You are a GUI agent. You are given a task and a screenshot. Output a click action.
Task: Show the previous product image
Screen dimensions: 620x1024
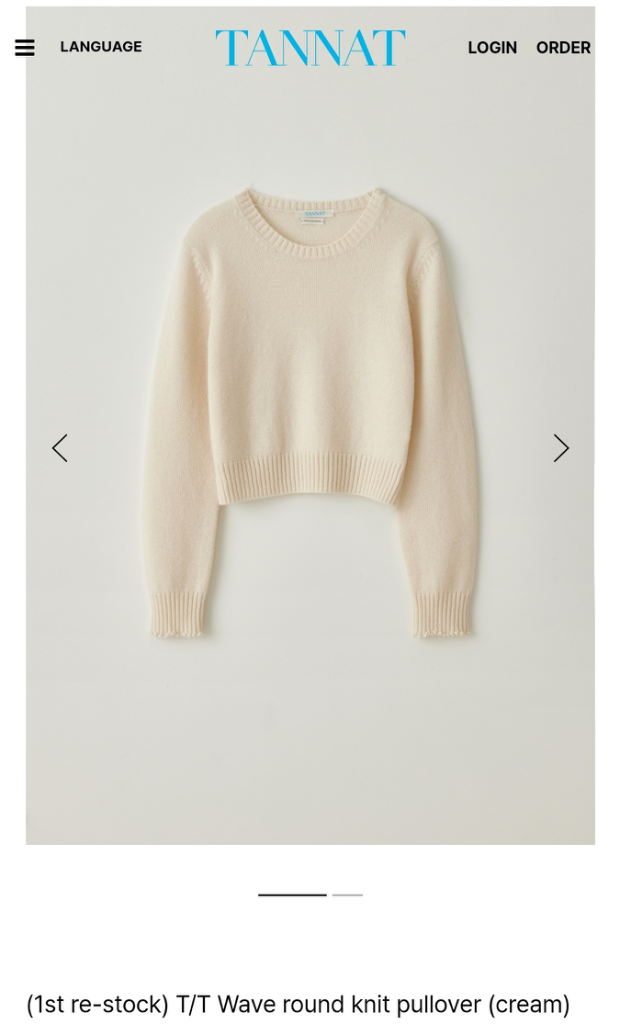pos(60,448)
